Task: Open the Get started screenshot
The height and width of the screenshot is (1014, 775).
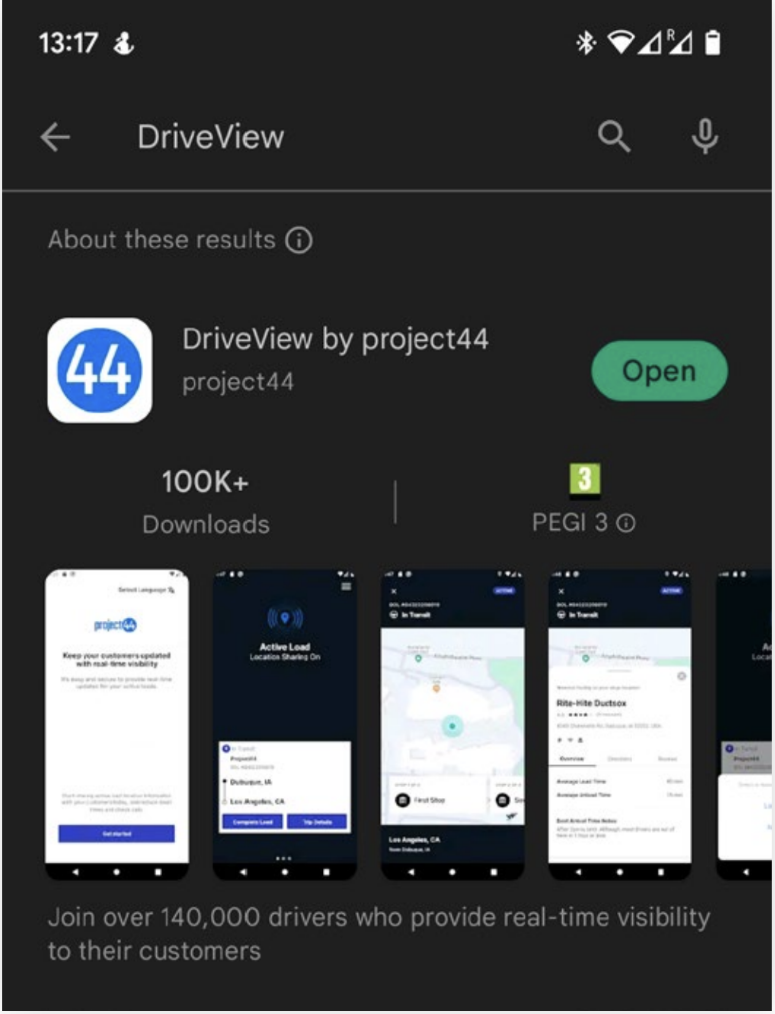Action: pos(117,722)
